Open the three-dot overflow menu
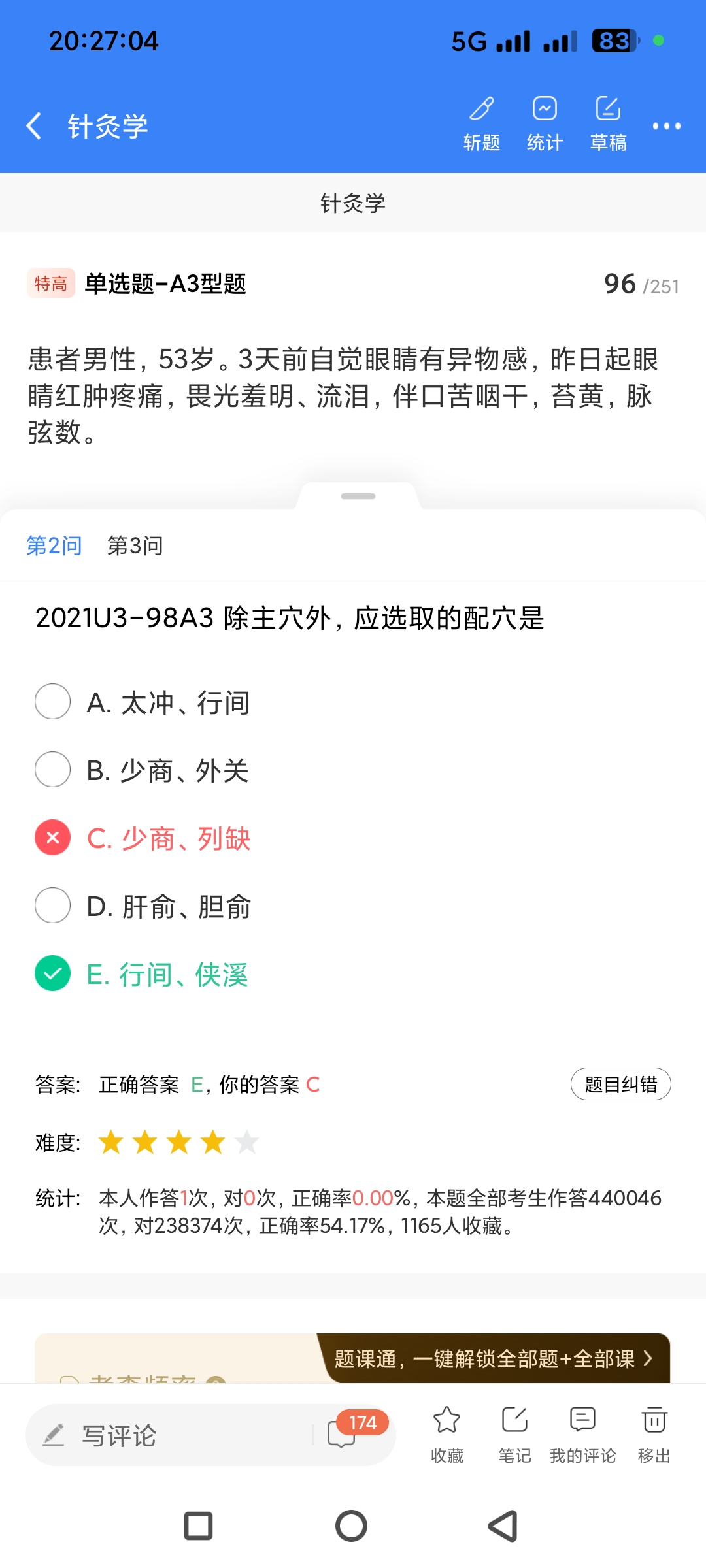Viewport: 706px width, 1568px height. (666, 125)
